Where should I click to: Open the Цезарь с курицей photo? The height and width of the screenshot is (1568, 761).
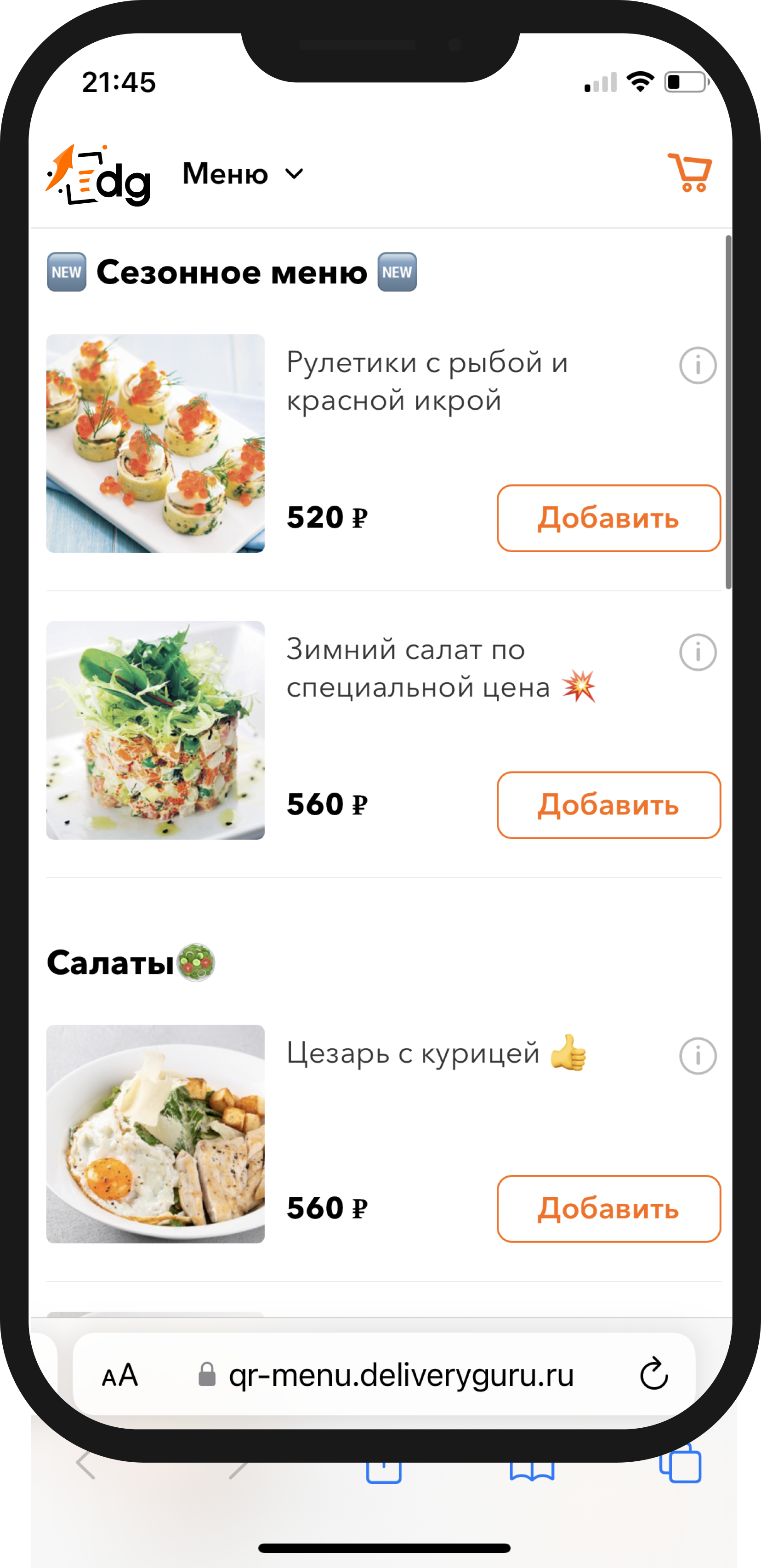156,1133
